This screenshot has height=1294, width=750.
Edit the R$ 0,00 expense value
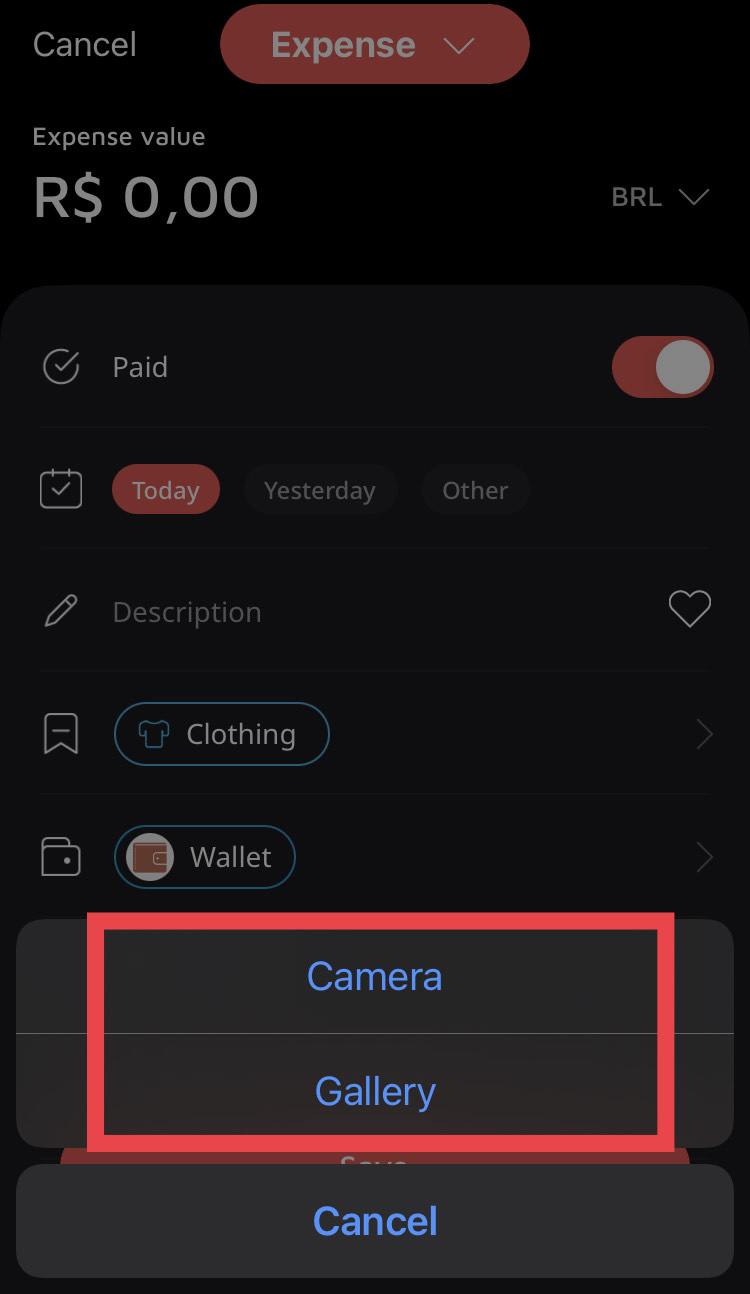[x=146, y=197]
